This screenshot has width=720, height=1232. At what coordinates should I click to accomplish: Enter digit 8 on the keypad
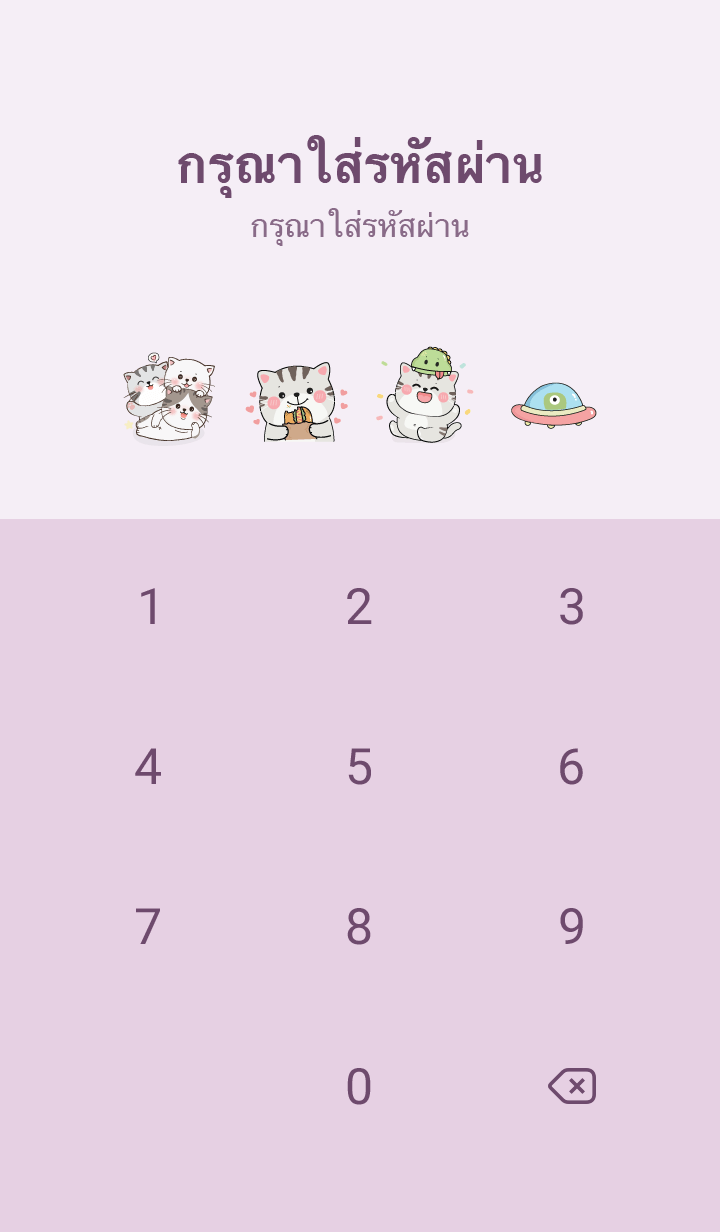359,927
